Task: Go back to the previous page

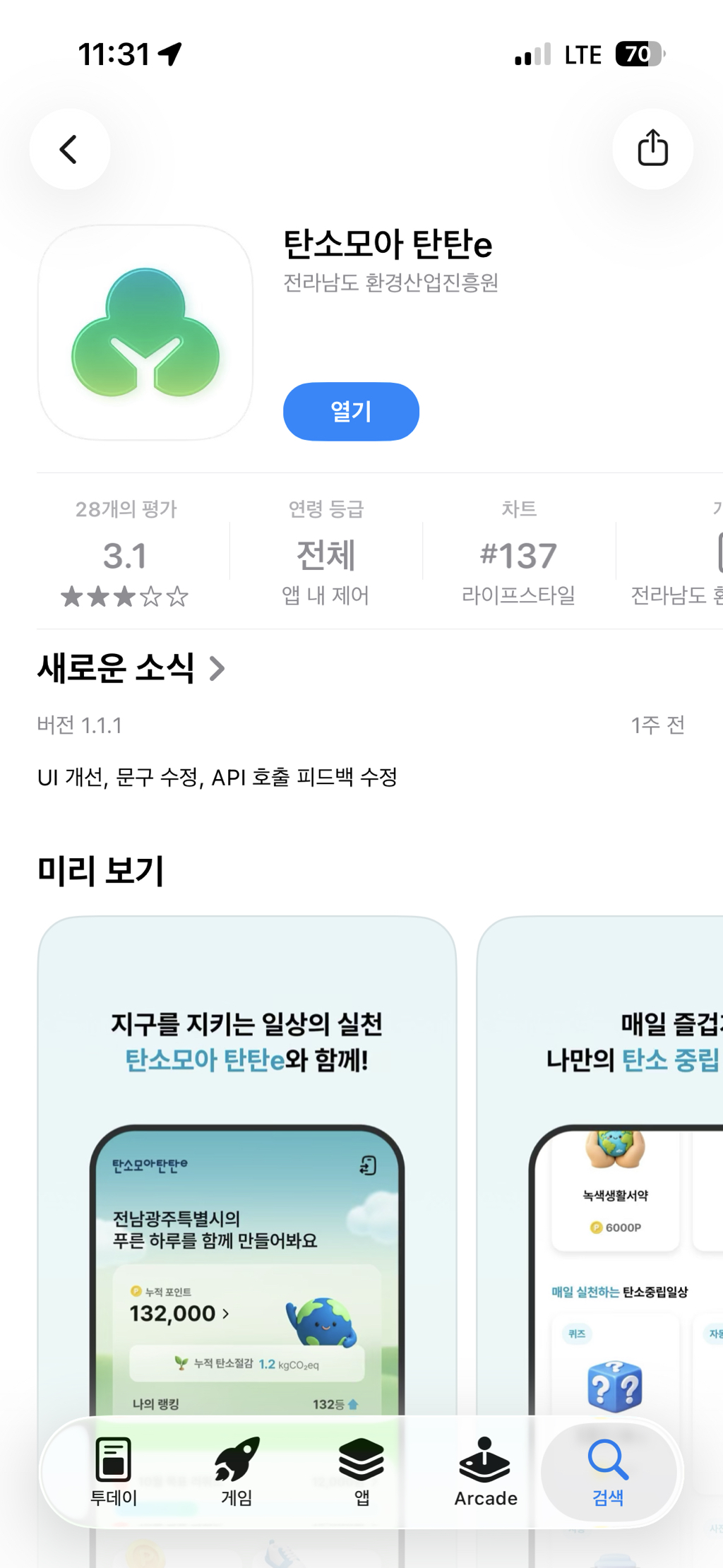Action: click(x=69, y=149)
